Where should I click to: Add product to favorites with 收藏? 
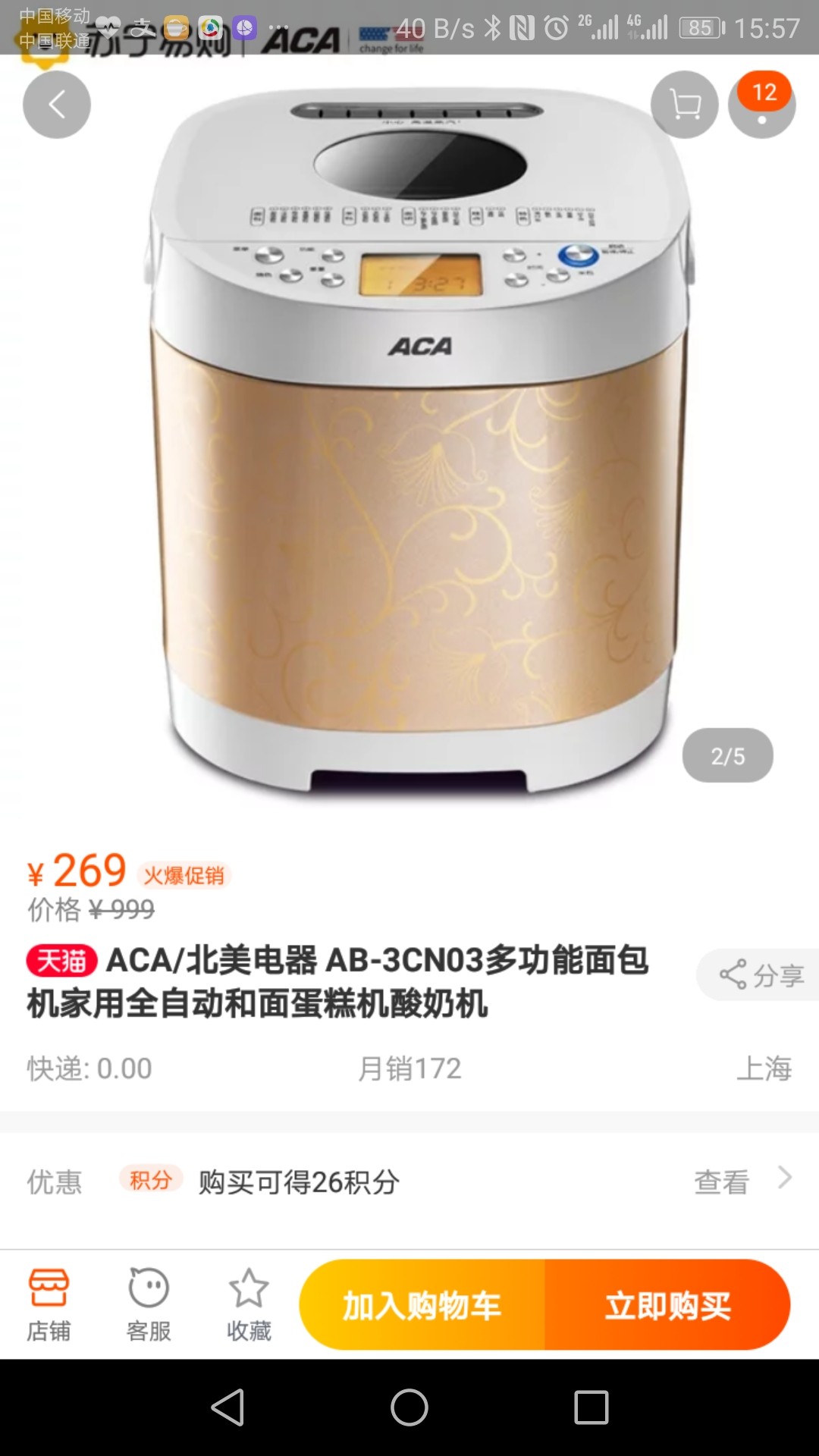coord(249,1306)
